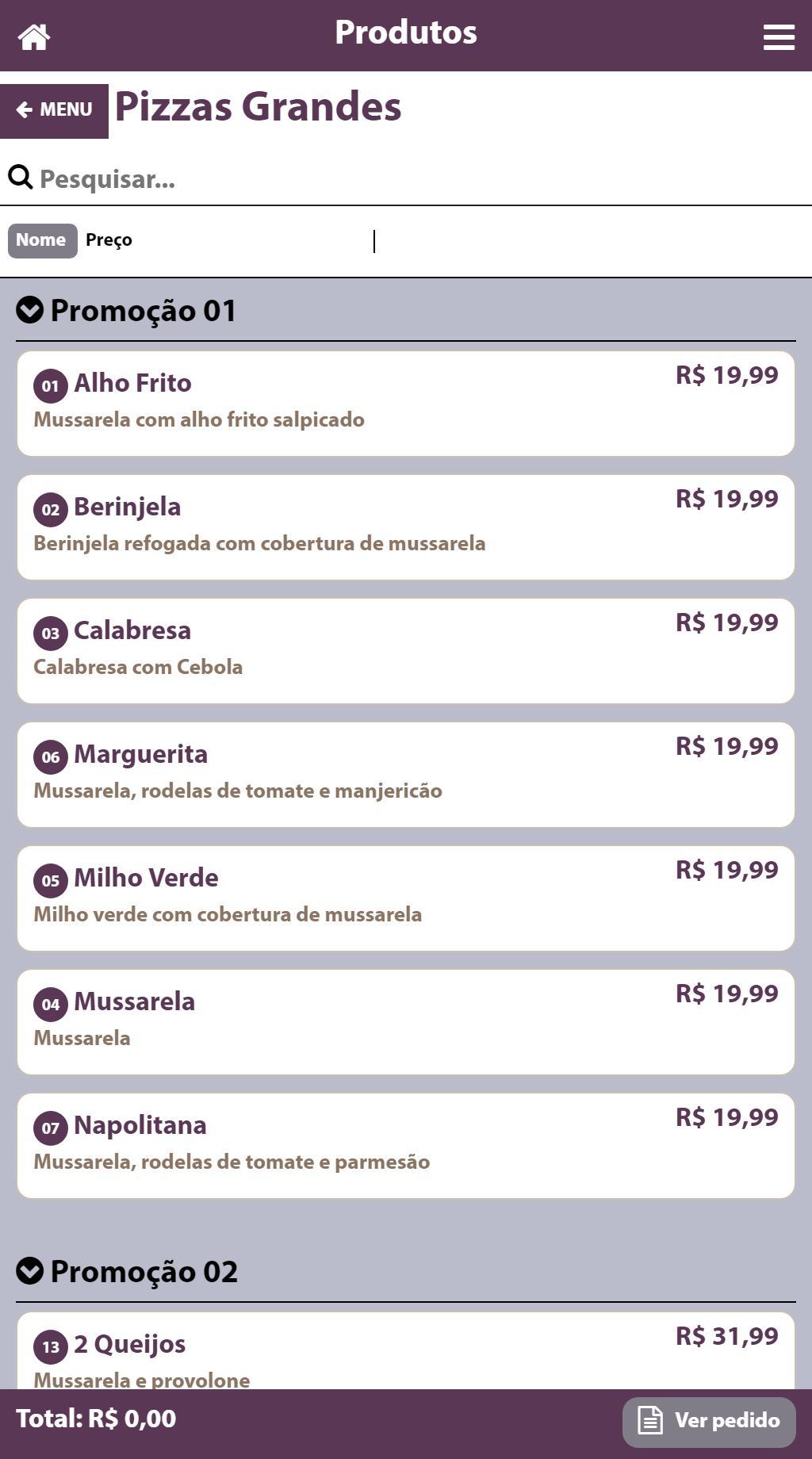Choose the Napolitana pizza

tap(406, 1146)
